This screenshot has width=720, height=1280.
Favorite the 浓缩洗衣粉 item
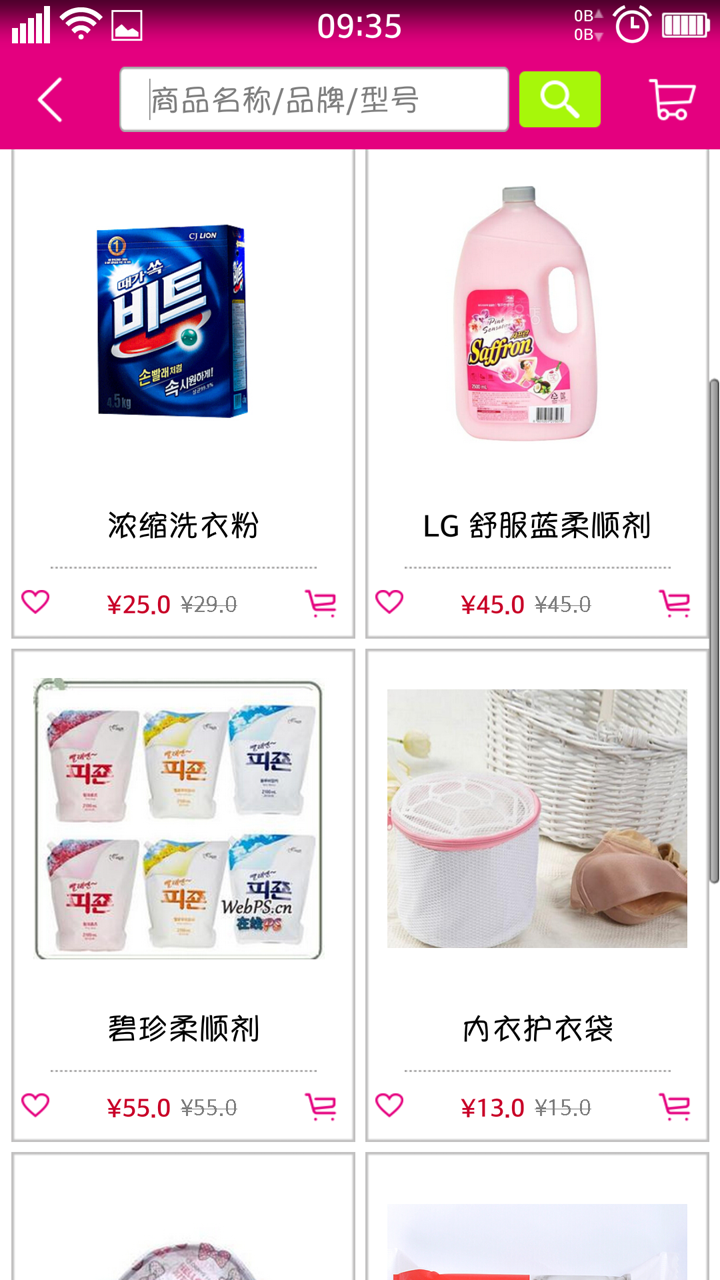pos(36,602)
